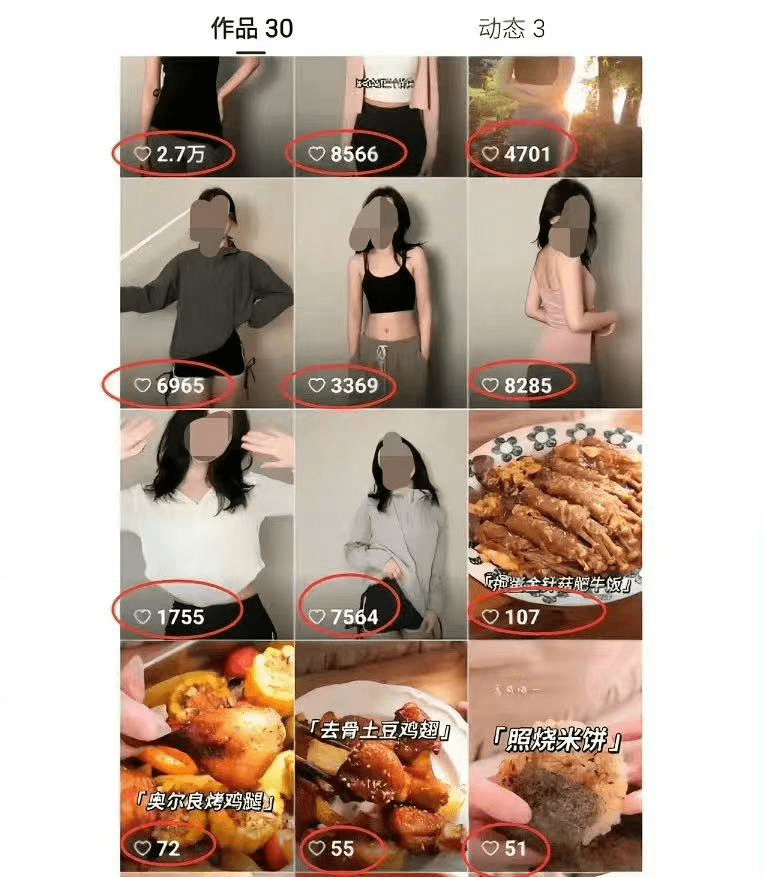Screen dimensions: 764x877
Task: Open the 奥尔良烤鸡腿 video
Action: tap(207, 755)
